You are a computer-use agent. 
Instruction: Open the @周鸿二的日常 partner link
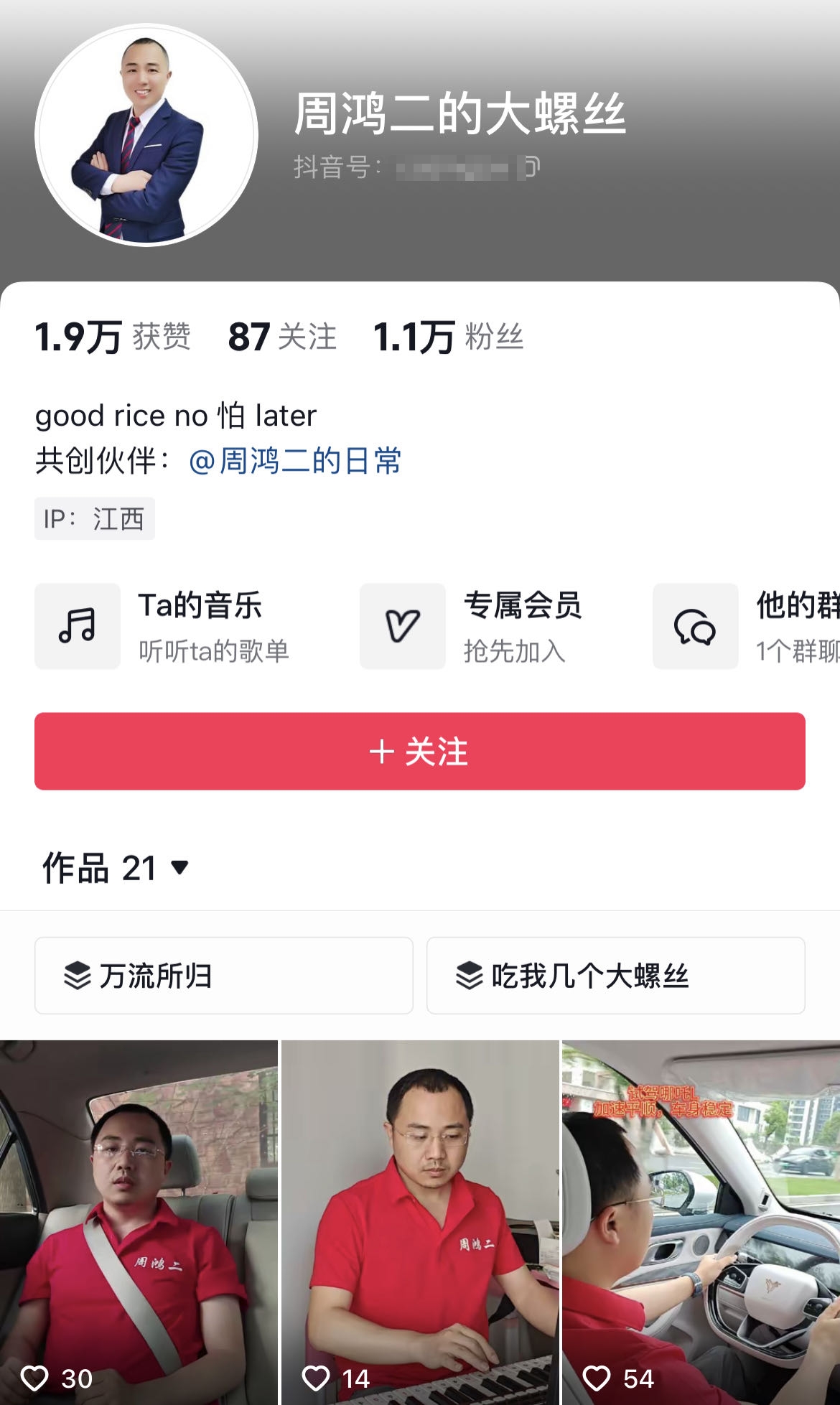click(x=299, y=463)
